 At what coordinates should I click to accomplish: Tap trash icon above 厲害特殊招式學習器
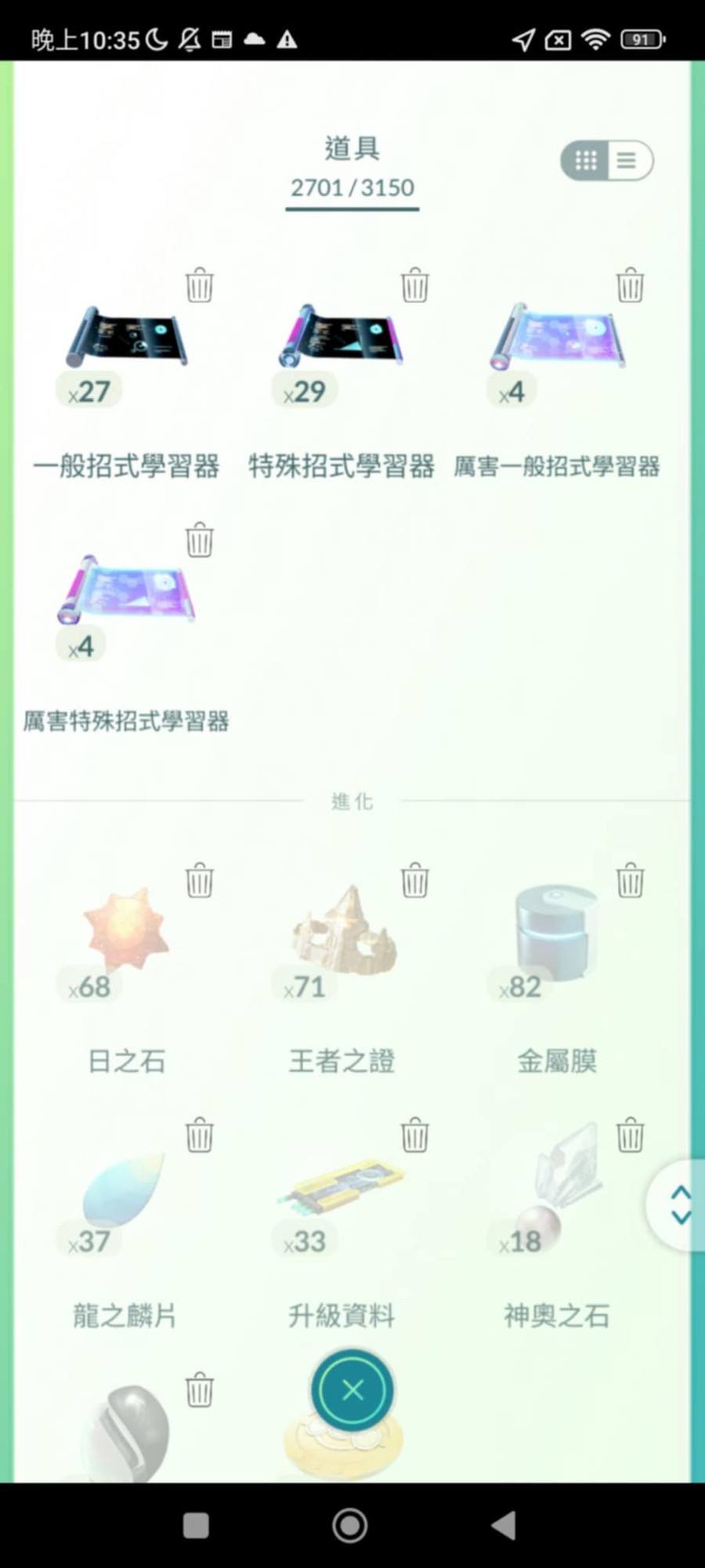coord(200,540)
